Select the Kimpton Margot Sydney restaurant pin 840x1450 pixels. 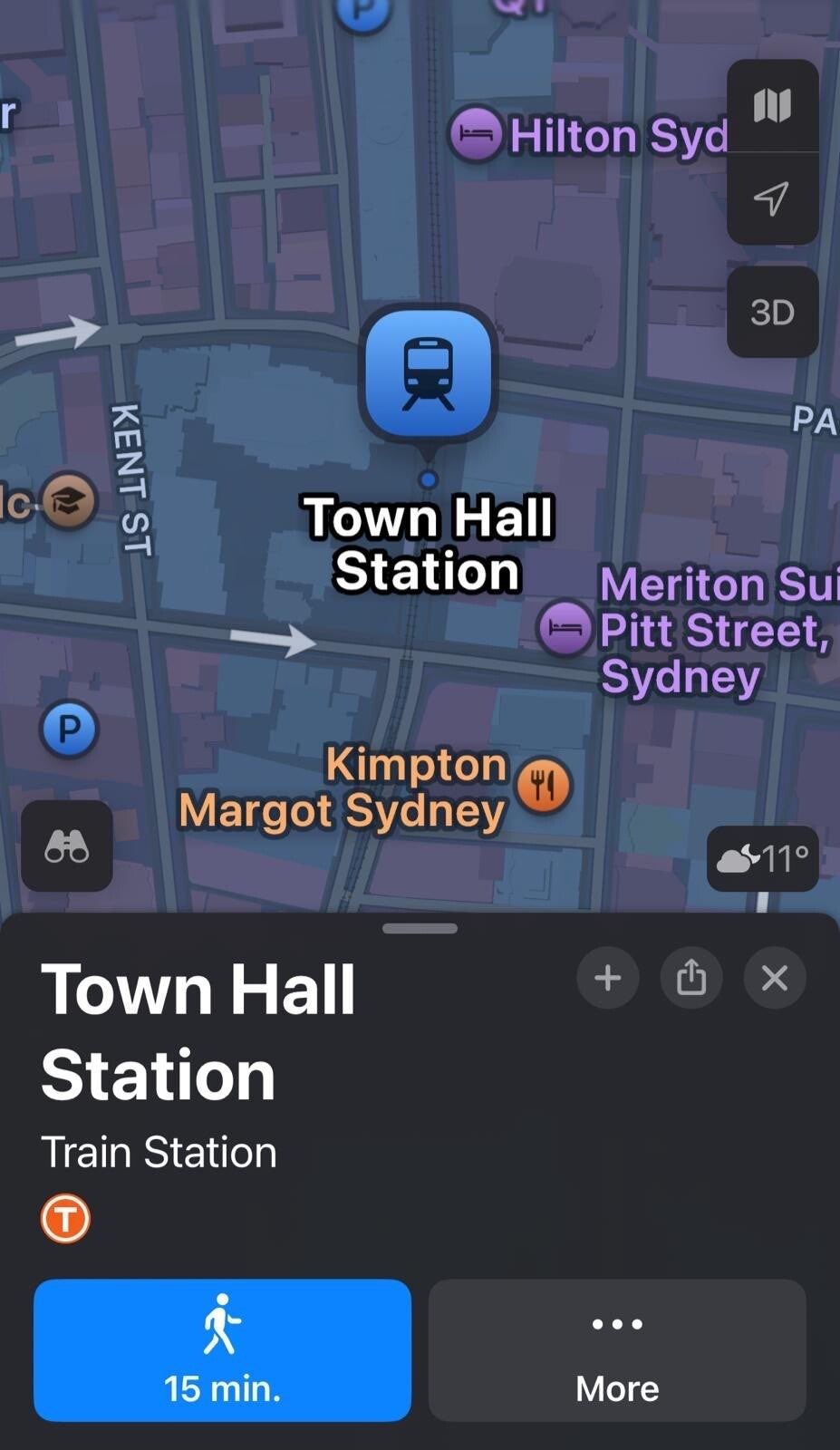tap(543, 785)
